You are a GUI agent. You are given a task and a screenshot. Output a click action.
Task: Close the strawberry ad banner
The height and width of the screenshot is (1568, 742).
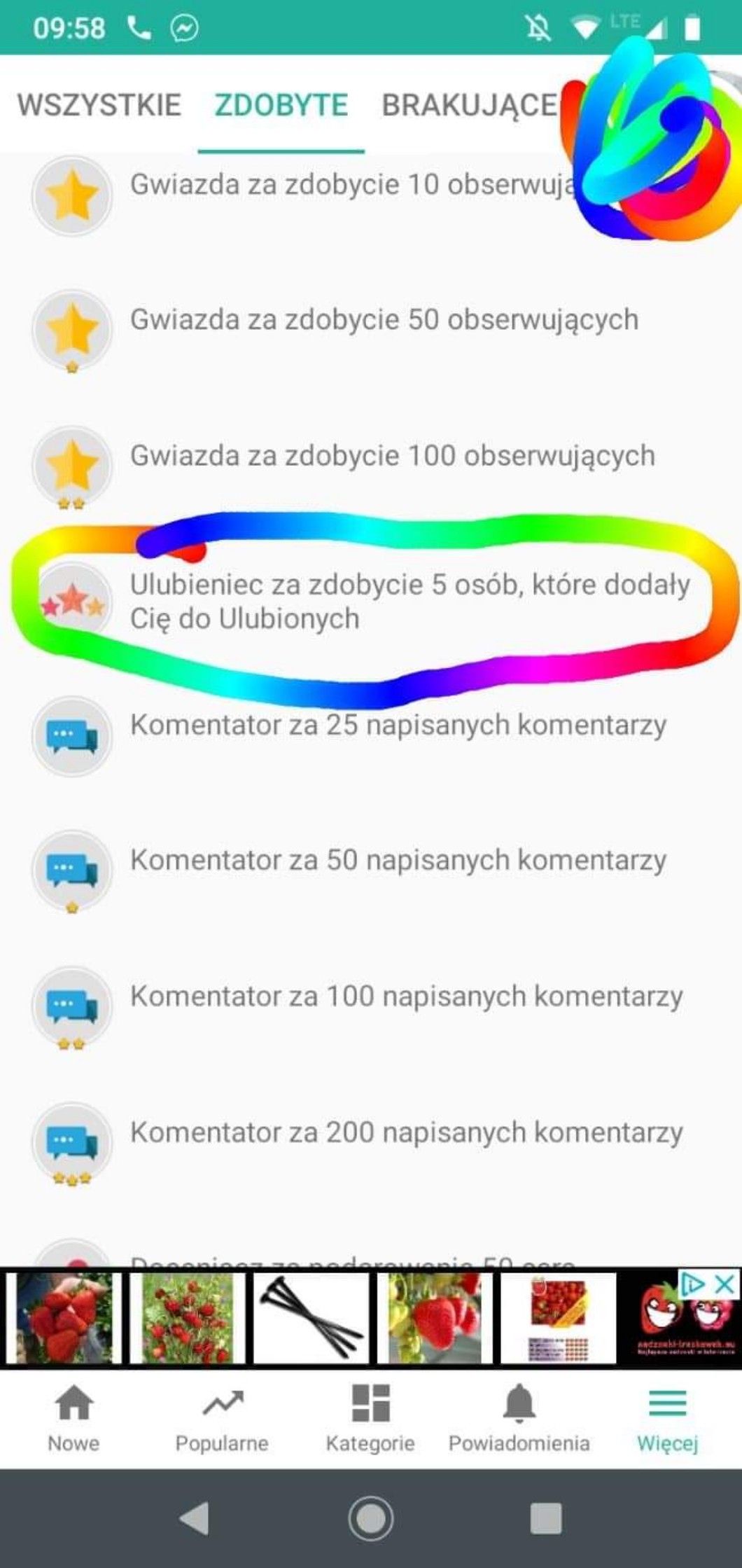click(725, 1284)
